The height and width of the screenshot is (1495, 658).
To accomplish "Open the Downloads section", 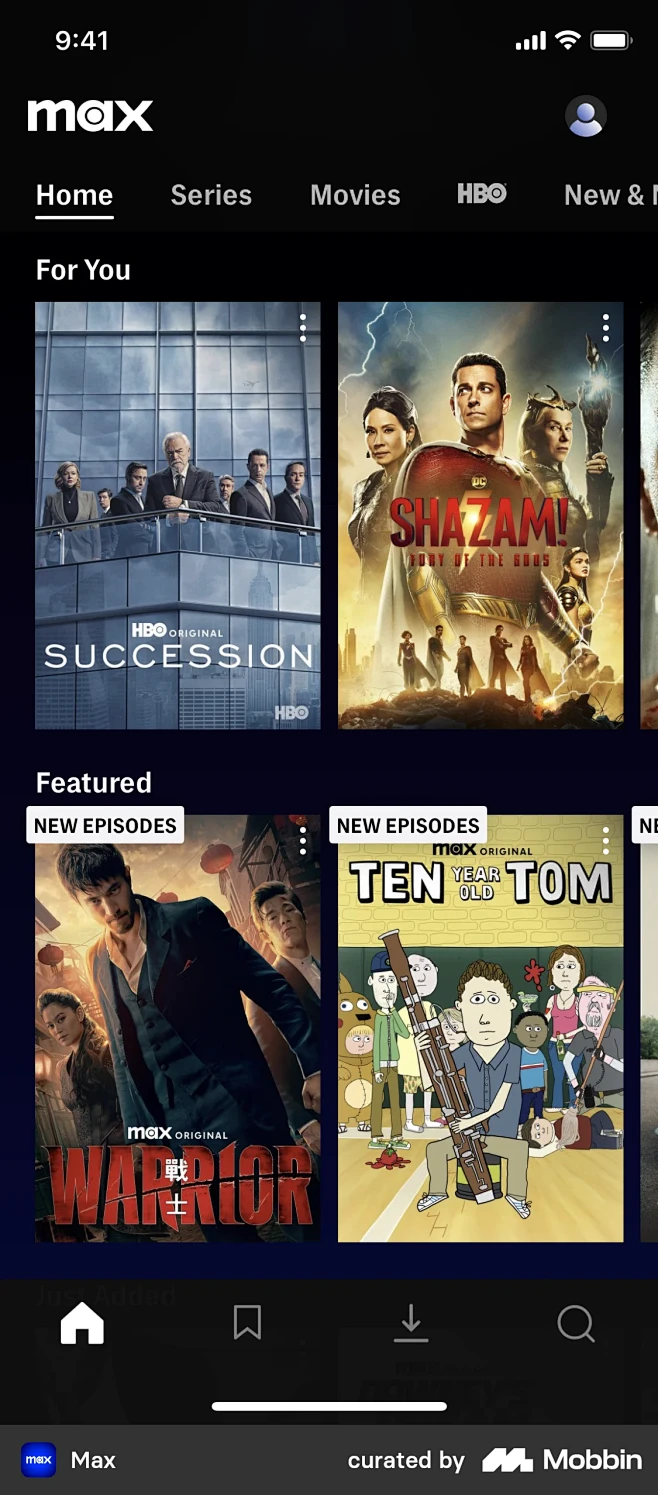I will coord(410,1324).
